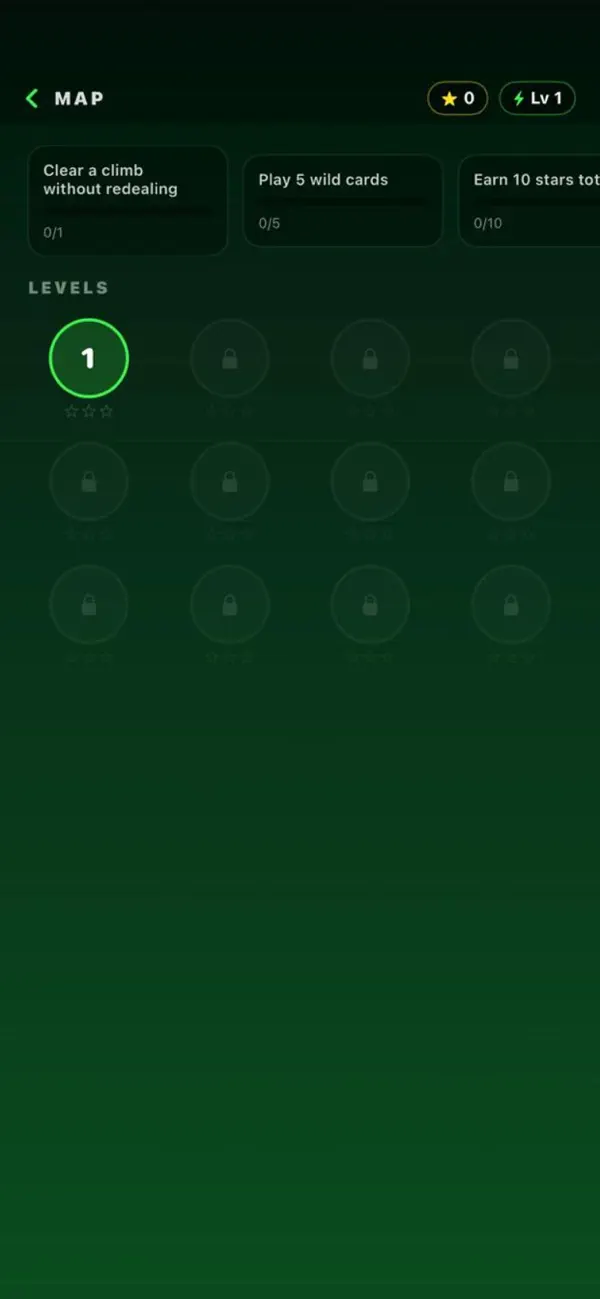
Task: Start level 1
Action: point(89,358)
